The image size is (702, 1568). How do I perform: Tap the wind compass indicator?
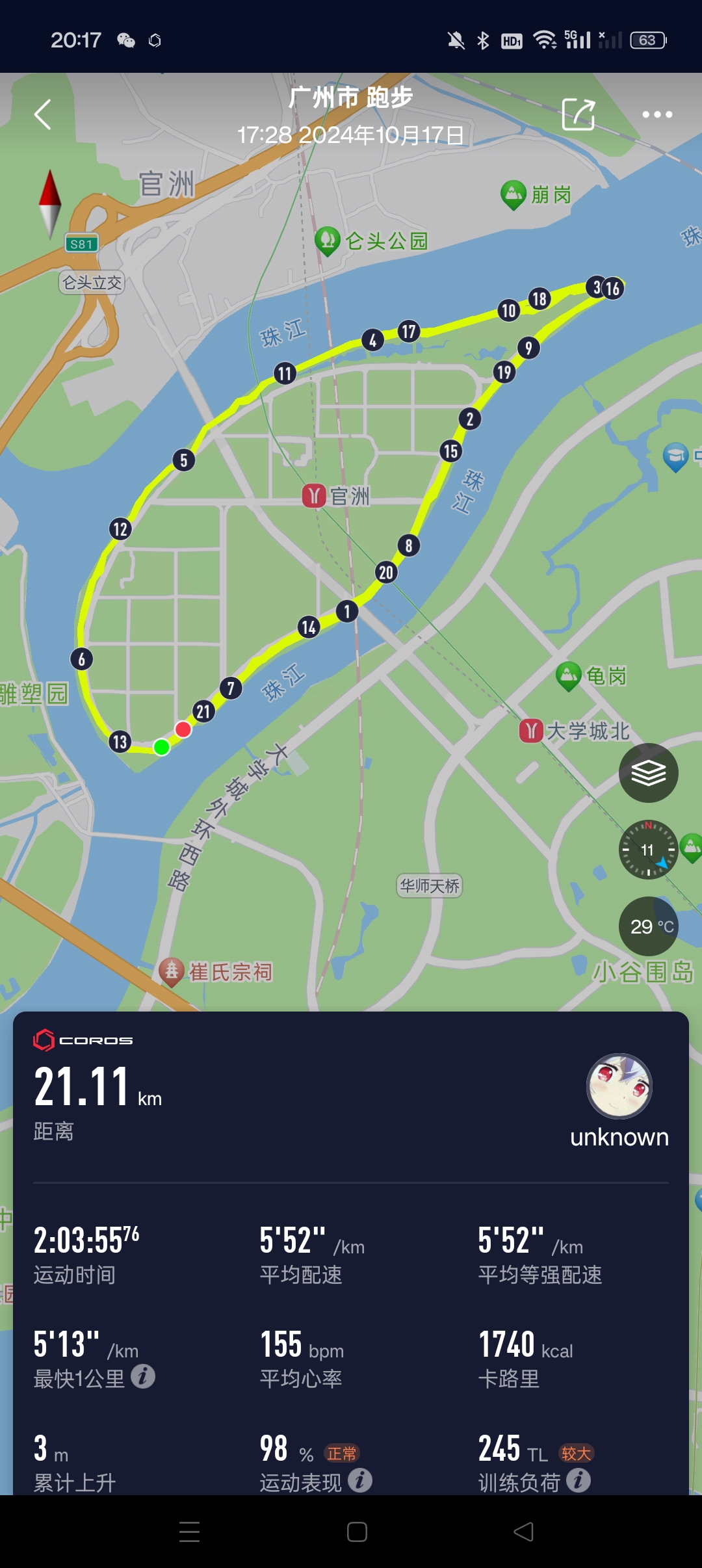tap(648, 850)
